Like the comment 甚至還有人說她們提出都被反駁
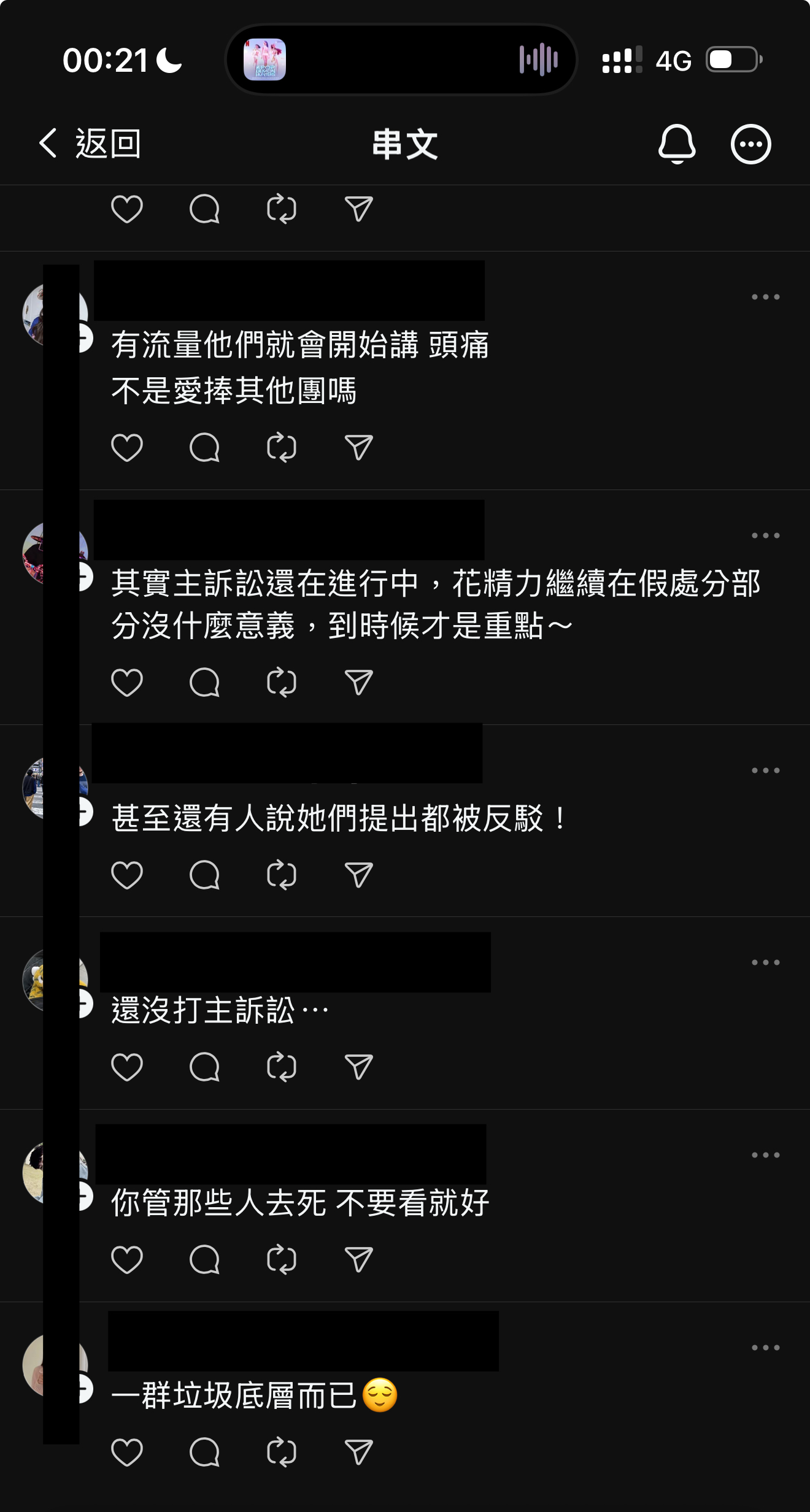Image resolution: width=810 pixels, height=1512 pixels. (127, 875)
